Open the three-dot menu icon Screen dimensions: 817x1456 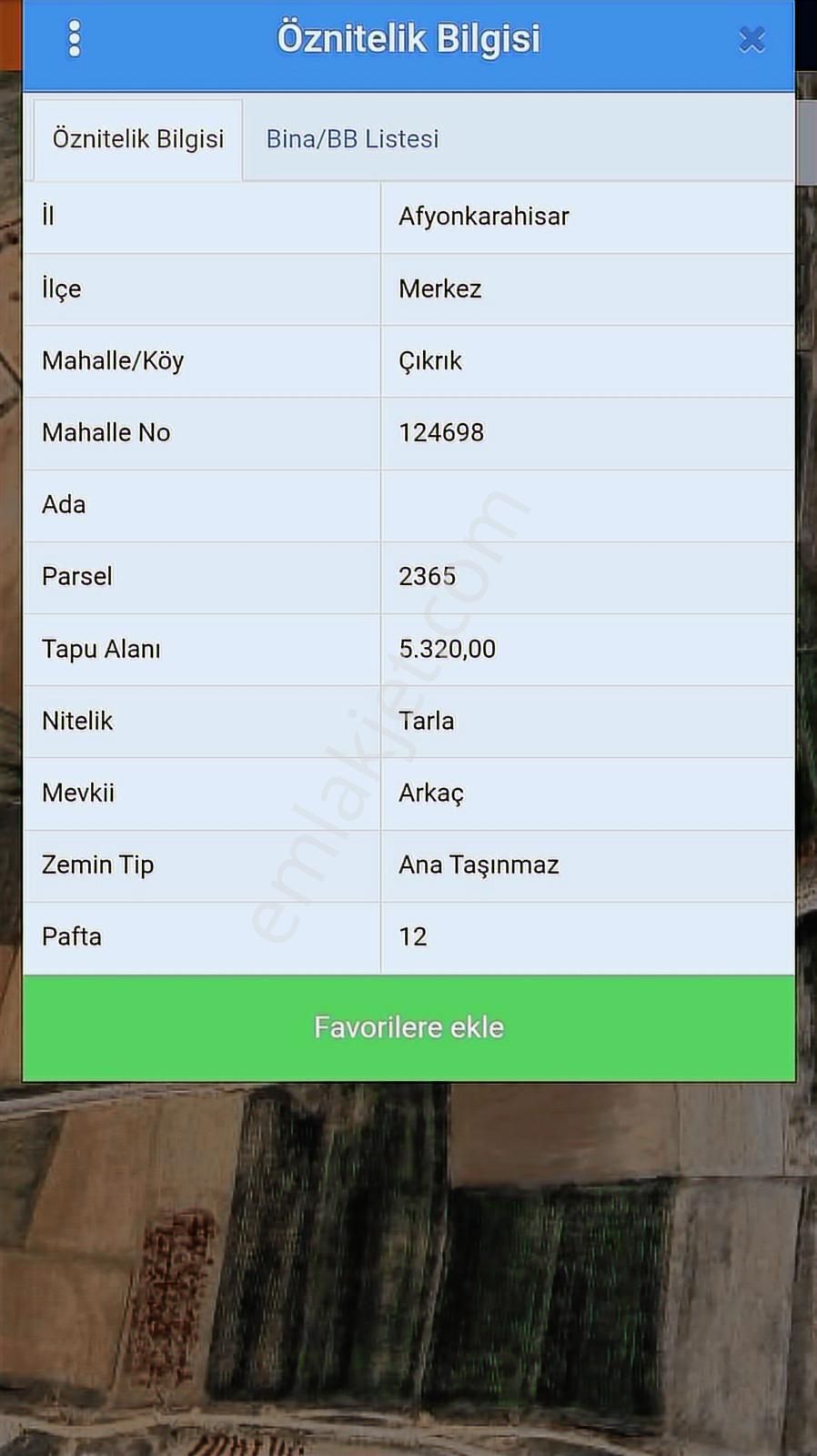pyautogui.click(x=74, y=38)
